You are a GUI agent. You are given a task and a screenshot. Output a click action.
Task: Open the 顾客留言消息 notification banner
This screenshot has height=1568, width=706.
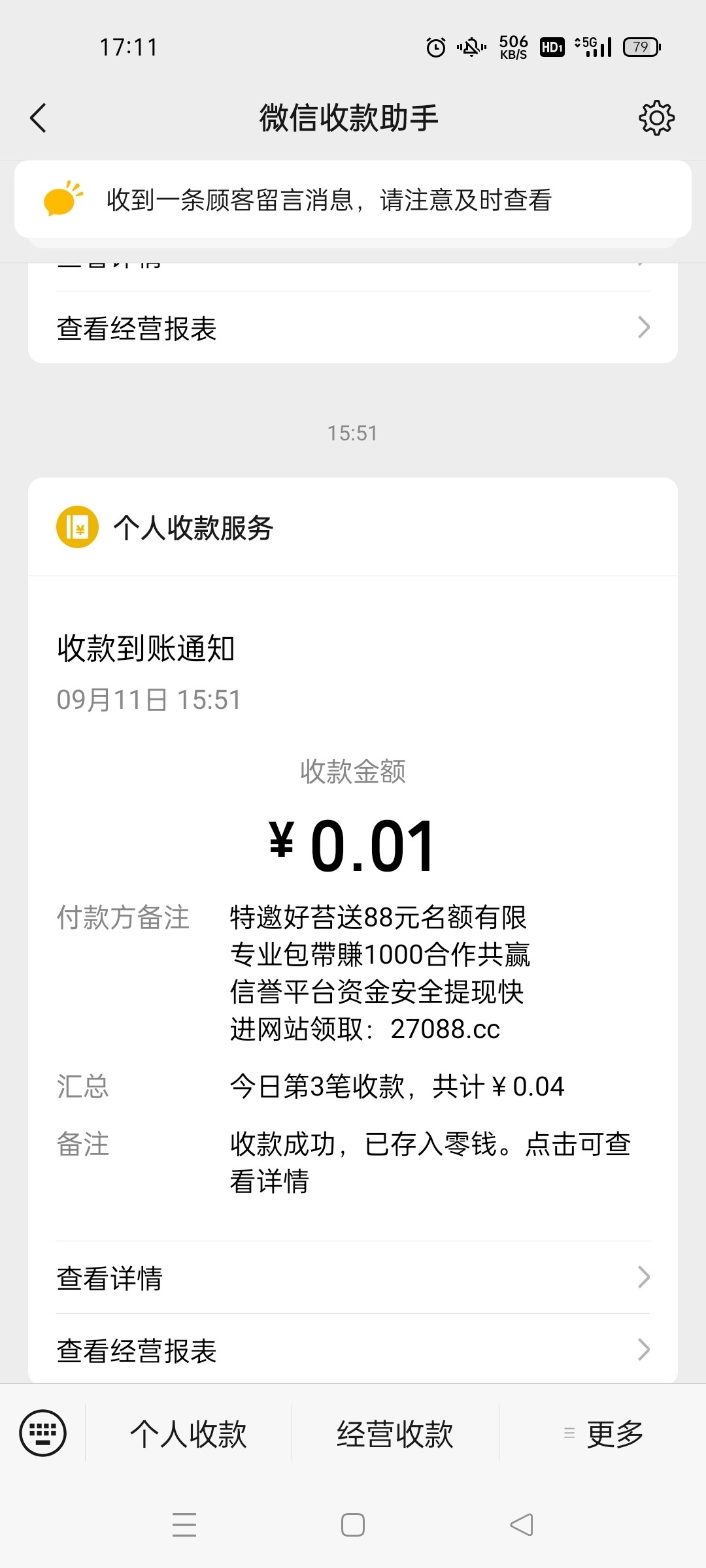(x=353, y=200)
